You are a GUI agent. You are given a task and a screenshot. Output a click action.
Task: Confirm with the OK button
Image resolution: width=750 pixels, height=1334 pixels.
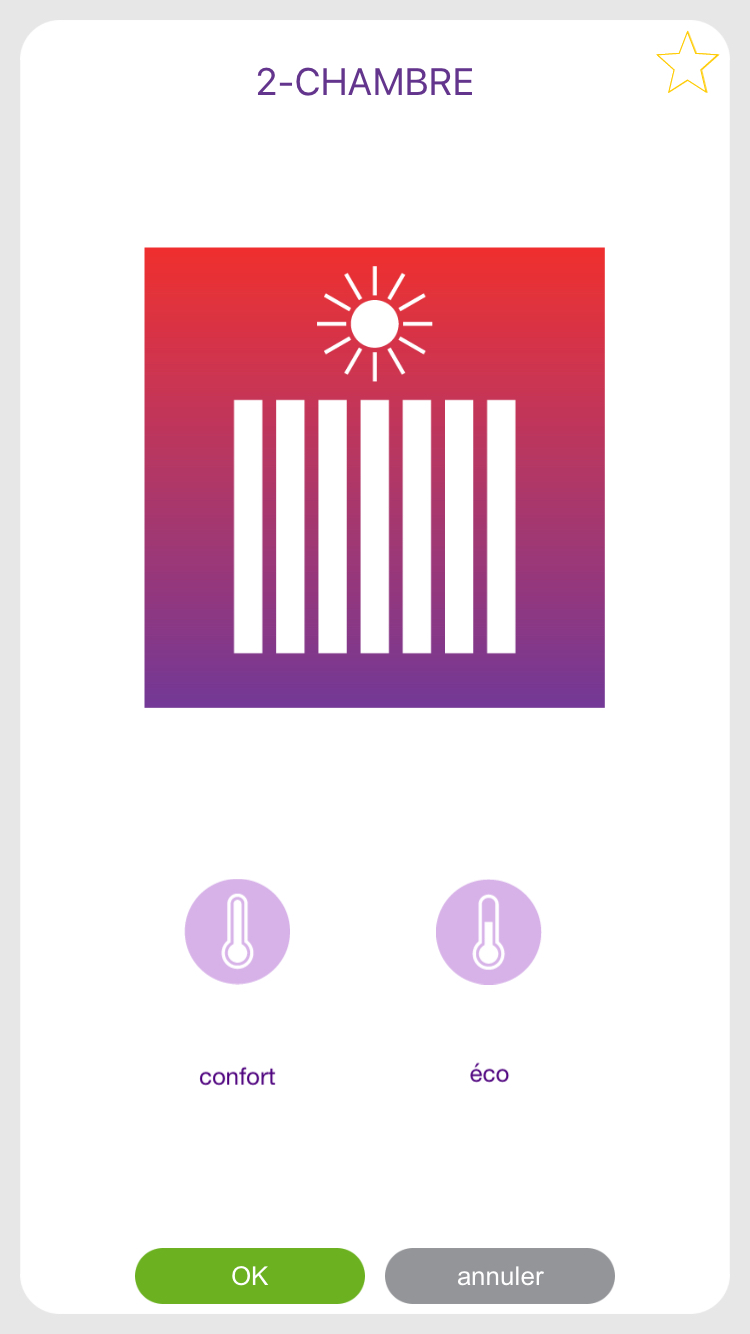point(250,1276)
